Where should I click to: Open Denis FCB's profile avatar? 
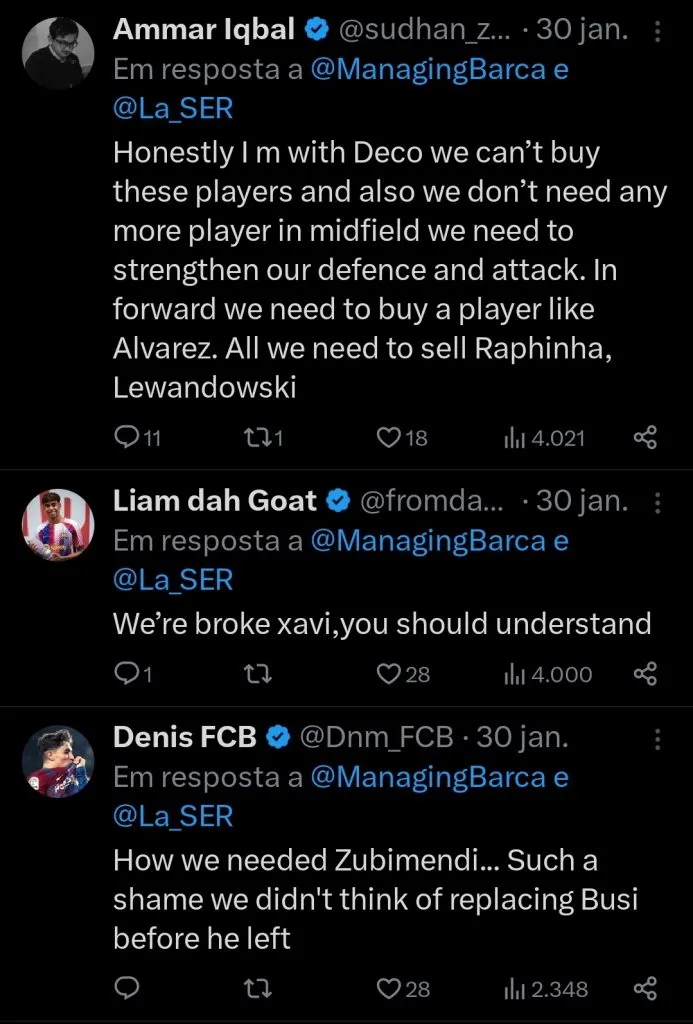coord(58,761)
